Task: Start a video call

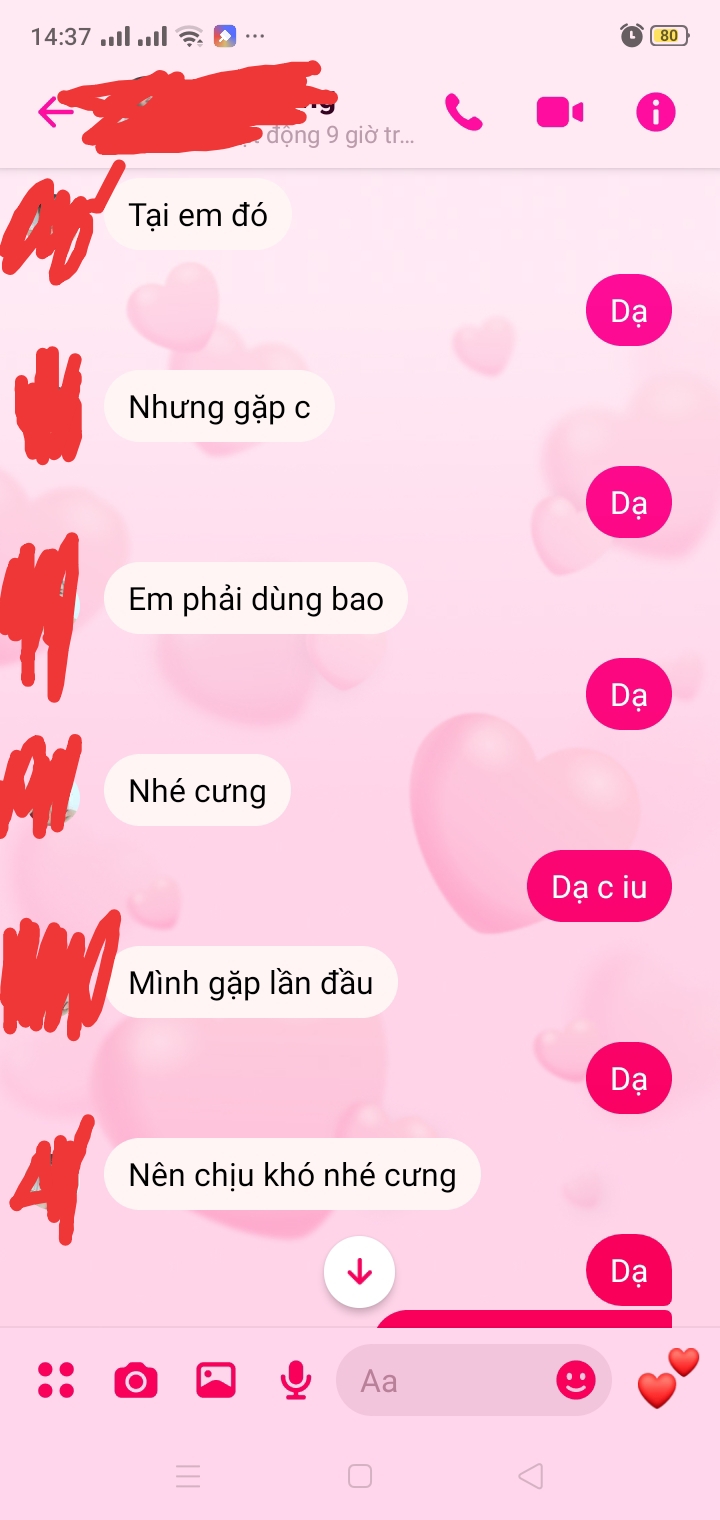Action: [x=560, y=112]
